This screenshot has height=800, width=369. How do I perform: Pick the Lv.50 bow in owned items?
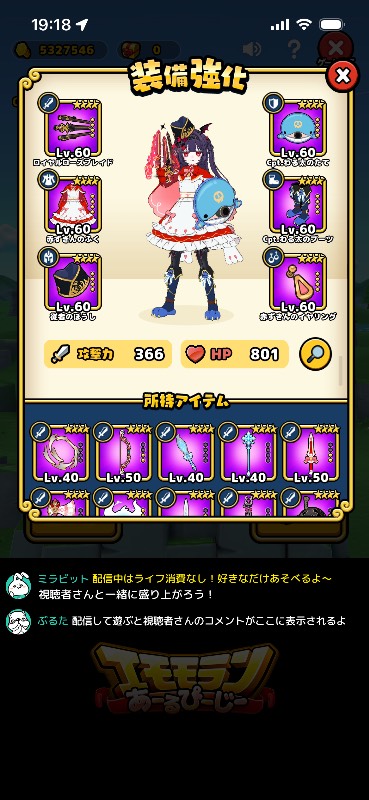pos(124,453)
